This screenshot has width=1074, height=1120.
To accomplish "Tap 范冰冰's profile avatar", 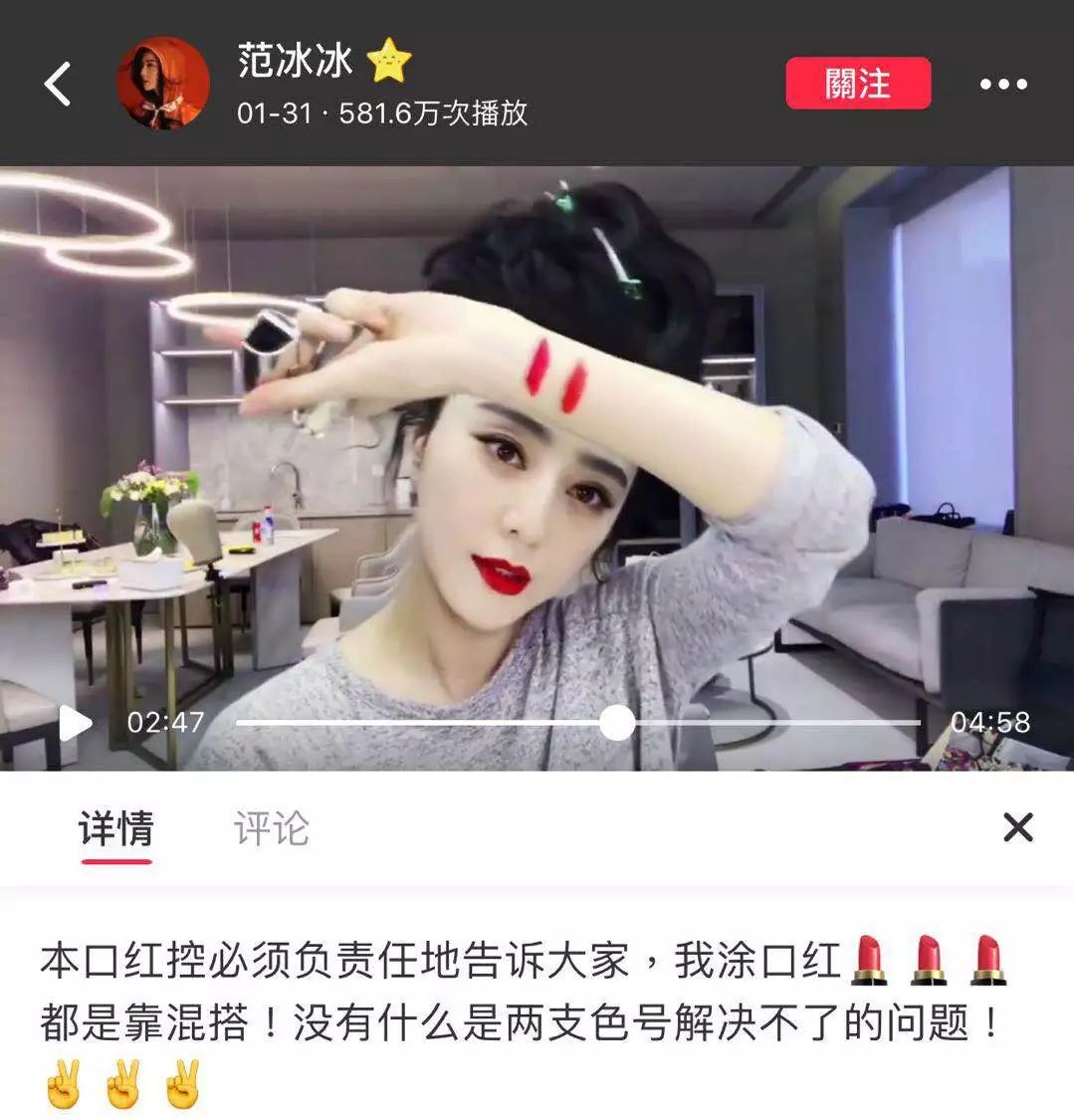I will (164, 82).
